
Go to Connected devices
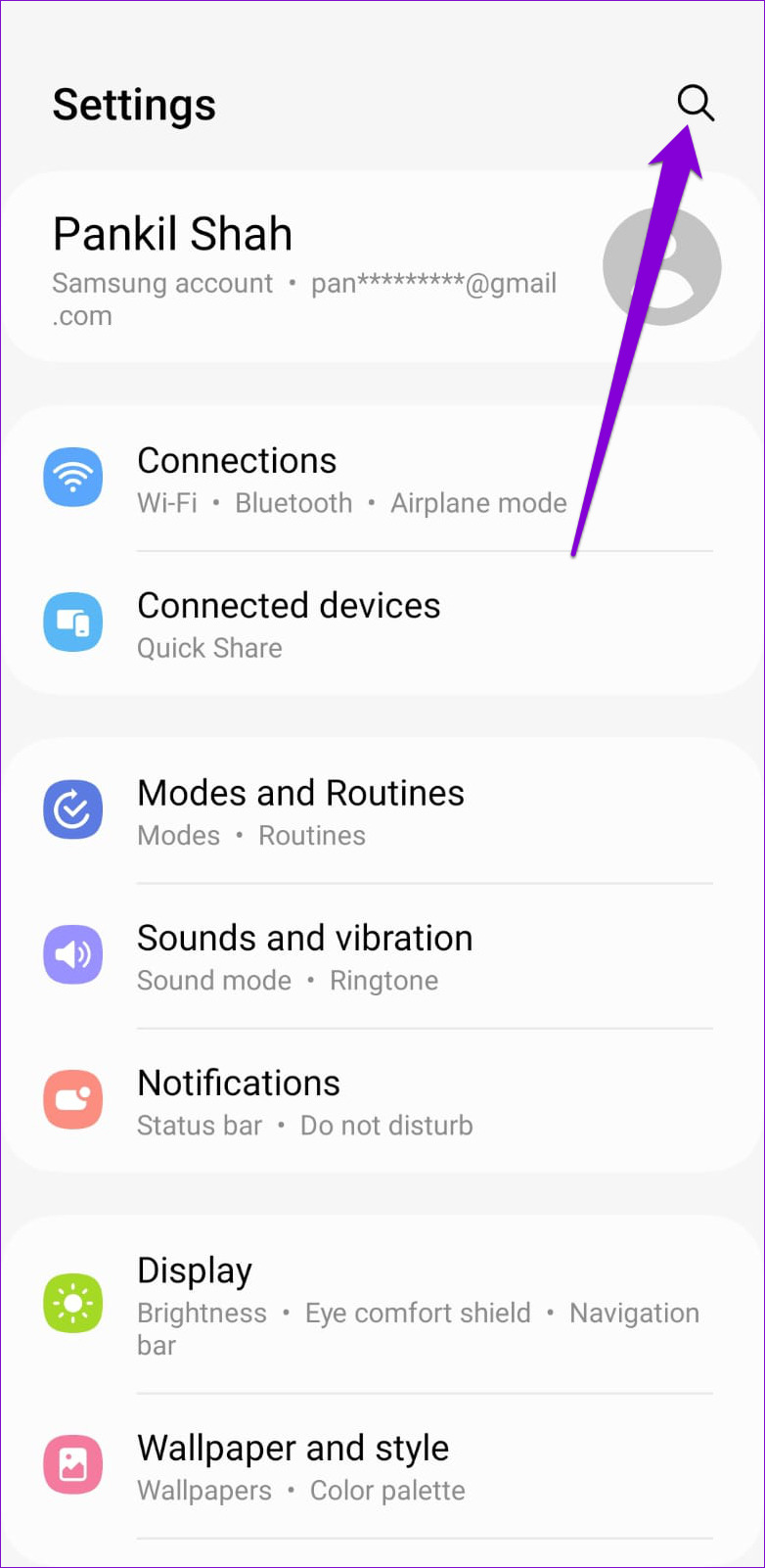tap(289, 623)
